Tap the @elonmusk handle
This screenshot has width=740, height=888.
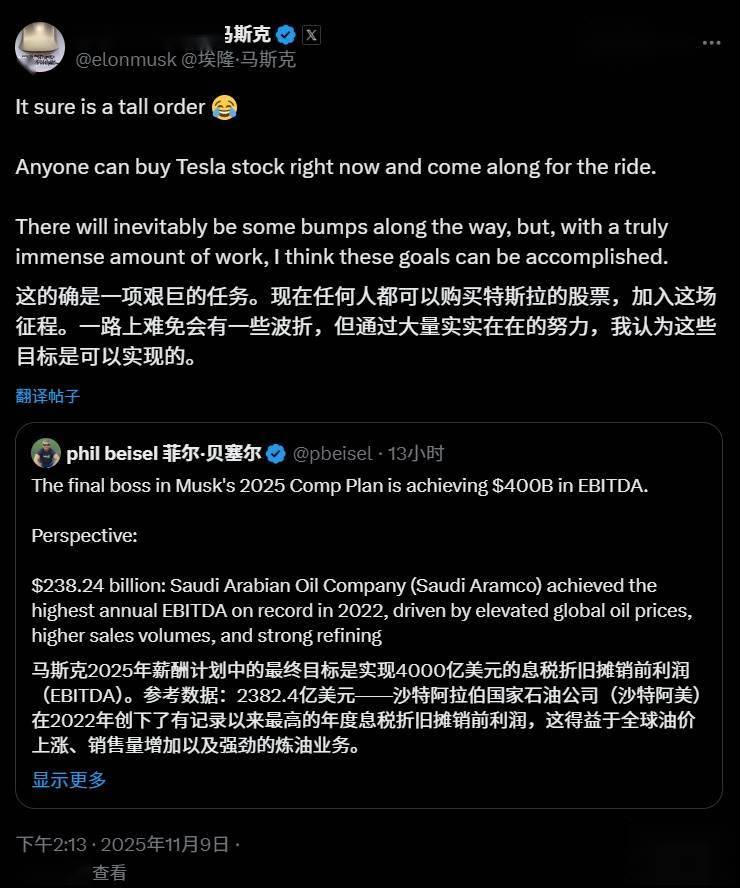[x=126, y=60]
